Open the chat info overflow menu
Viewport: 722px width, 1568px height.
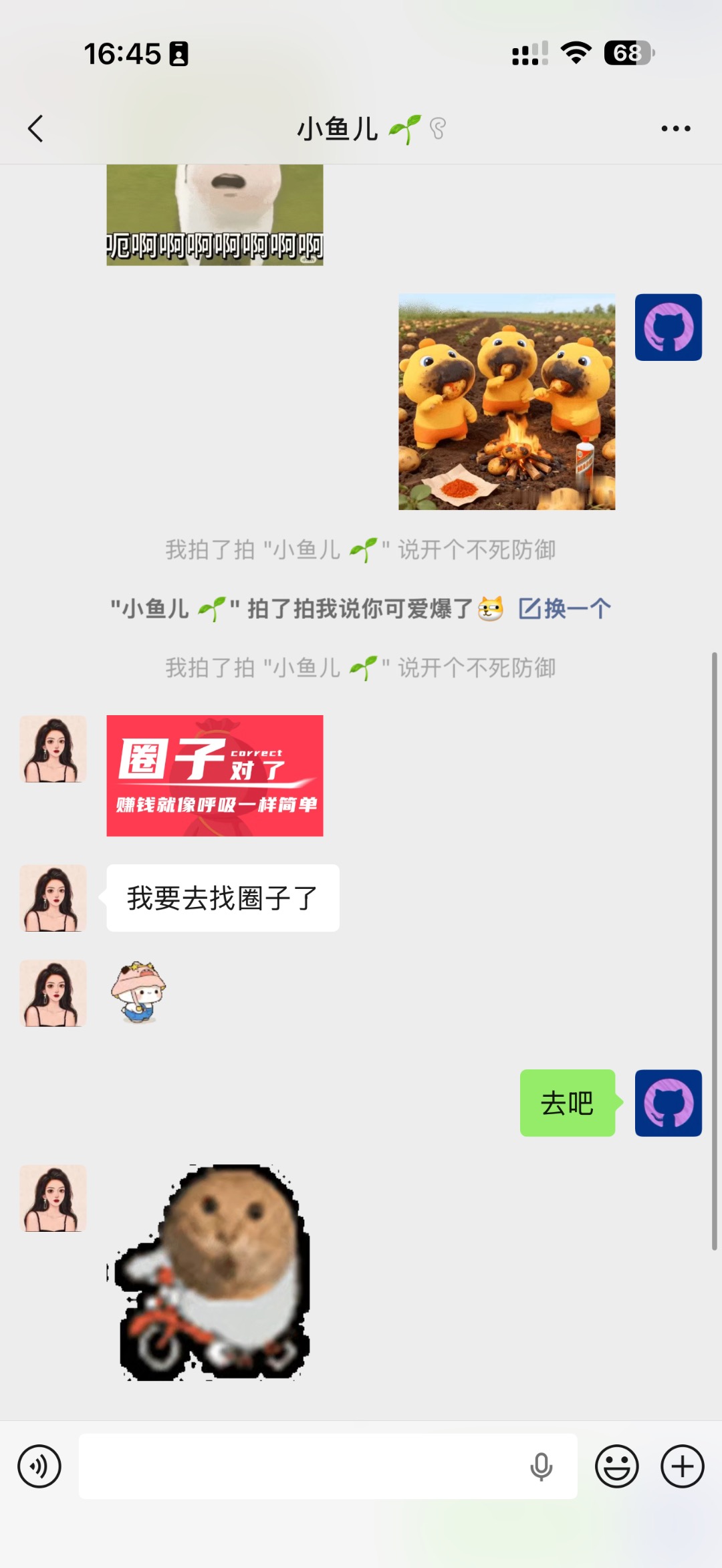[x=675, y=128]
